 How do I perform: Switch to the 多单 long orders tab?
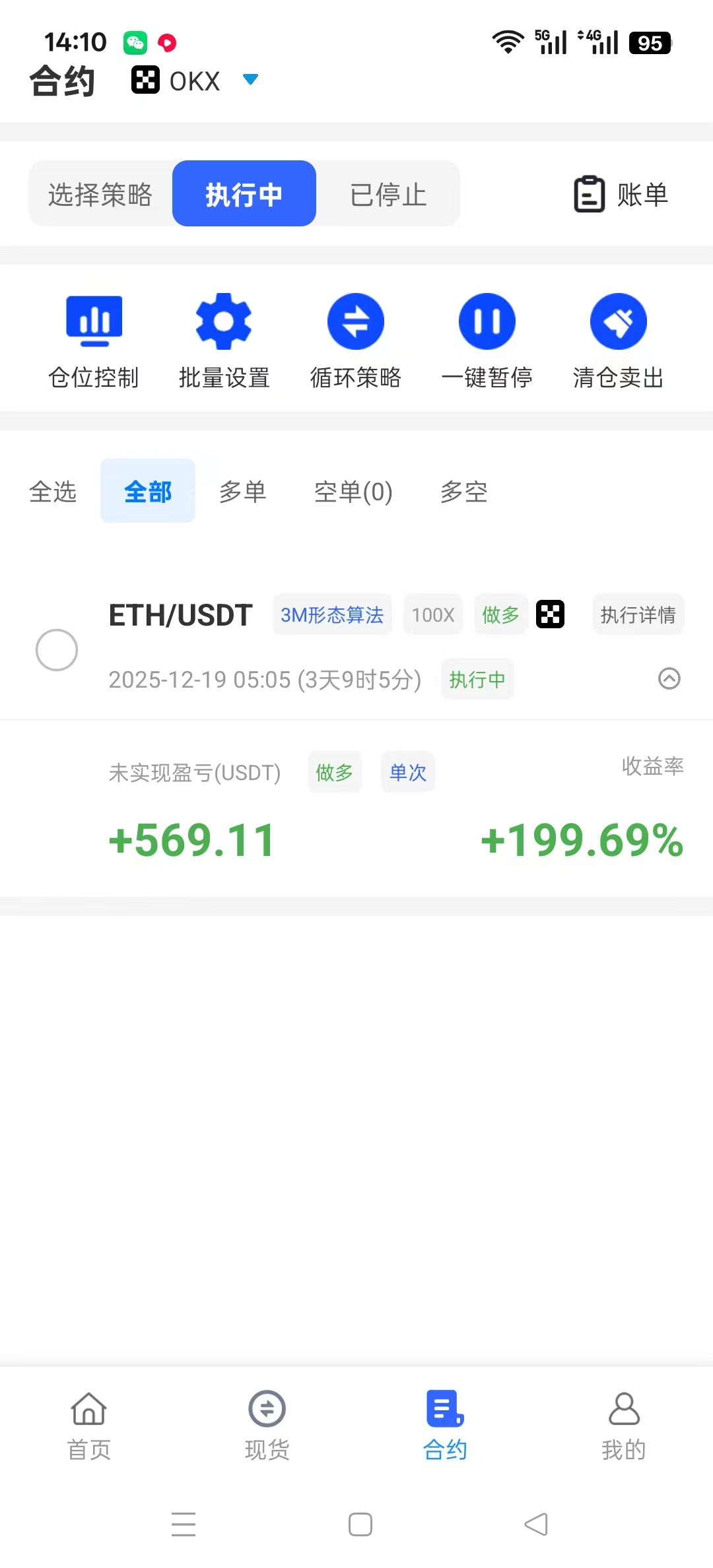242,490
